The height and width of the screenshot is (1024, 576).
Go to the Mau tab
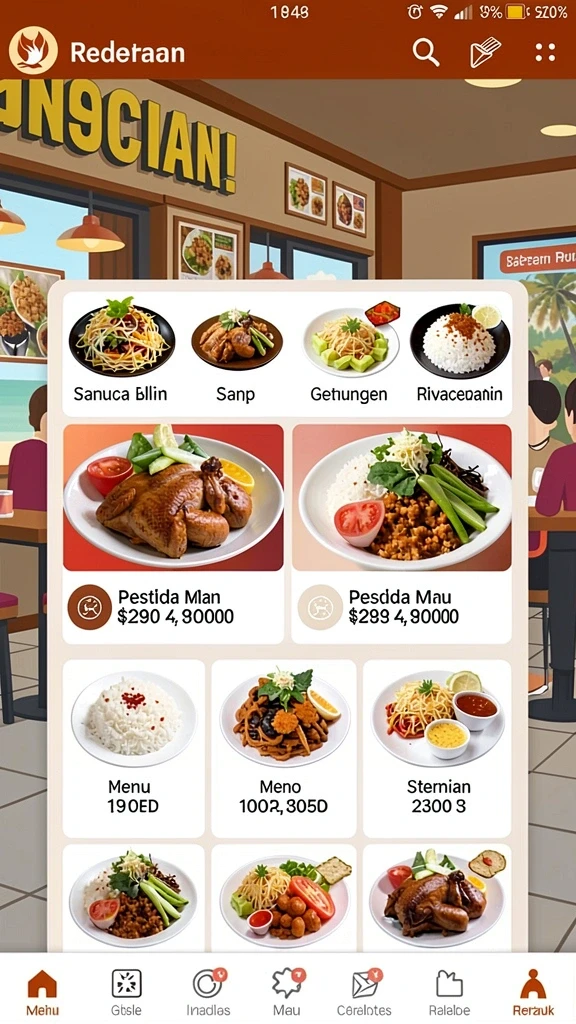tap(287, 992)
